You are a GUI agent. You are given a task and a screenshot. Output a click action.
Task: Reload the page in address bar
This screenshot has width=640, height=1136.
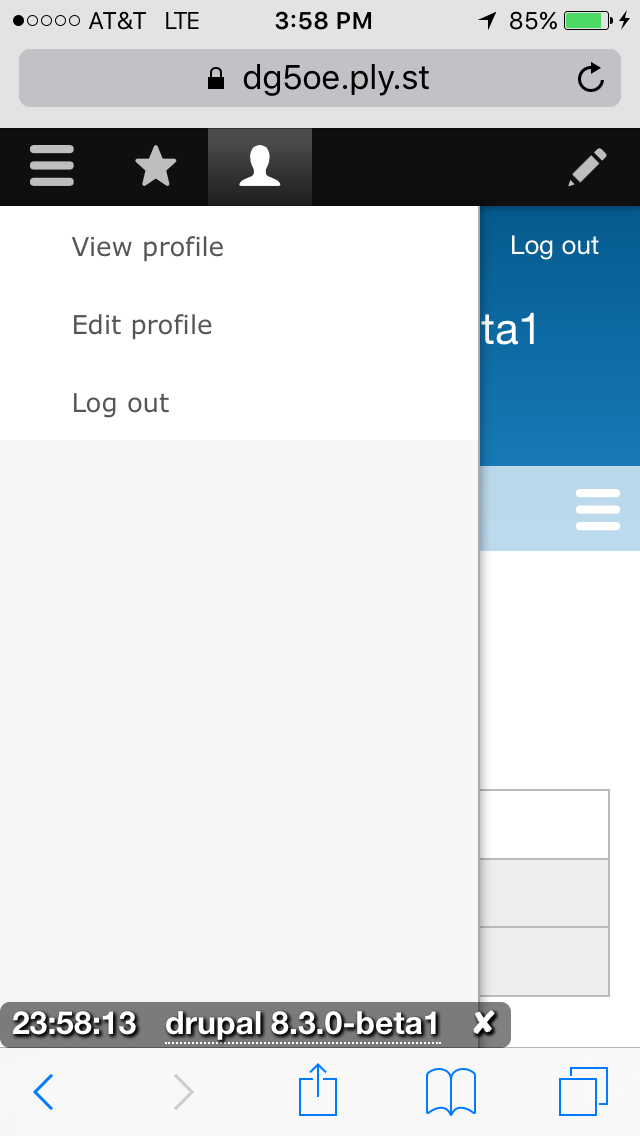tap(591, 78)
